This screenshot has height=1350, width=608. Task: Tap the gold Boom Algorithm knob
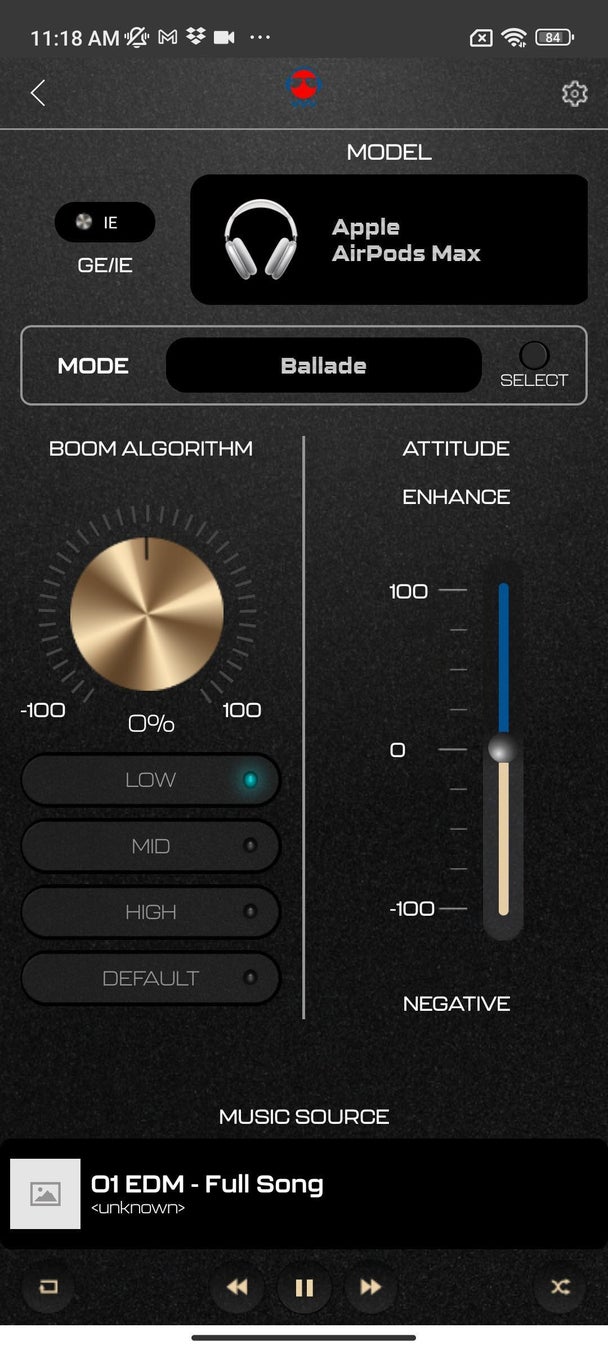tap(147, 613)
